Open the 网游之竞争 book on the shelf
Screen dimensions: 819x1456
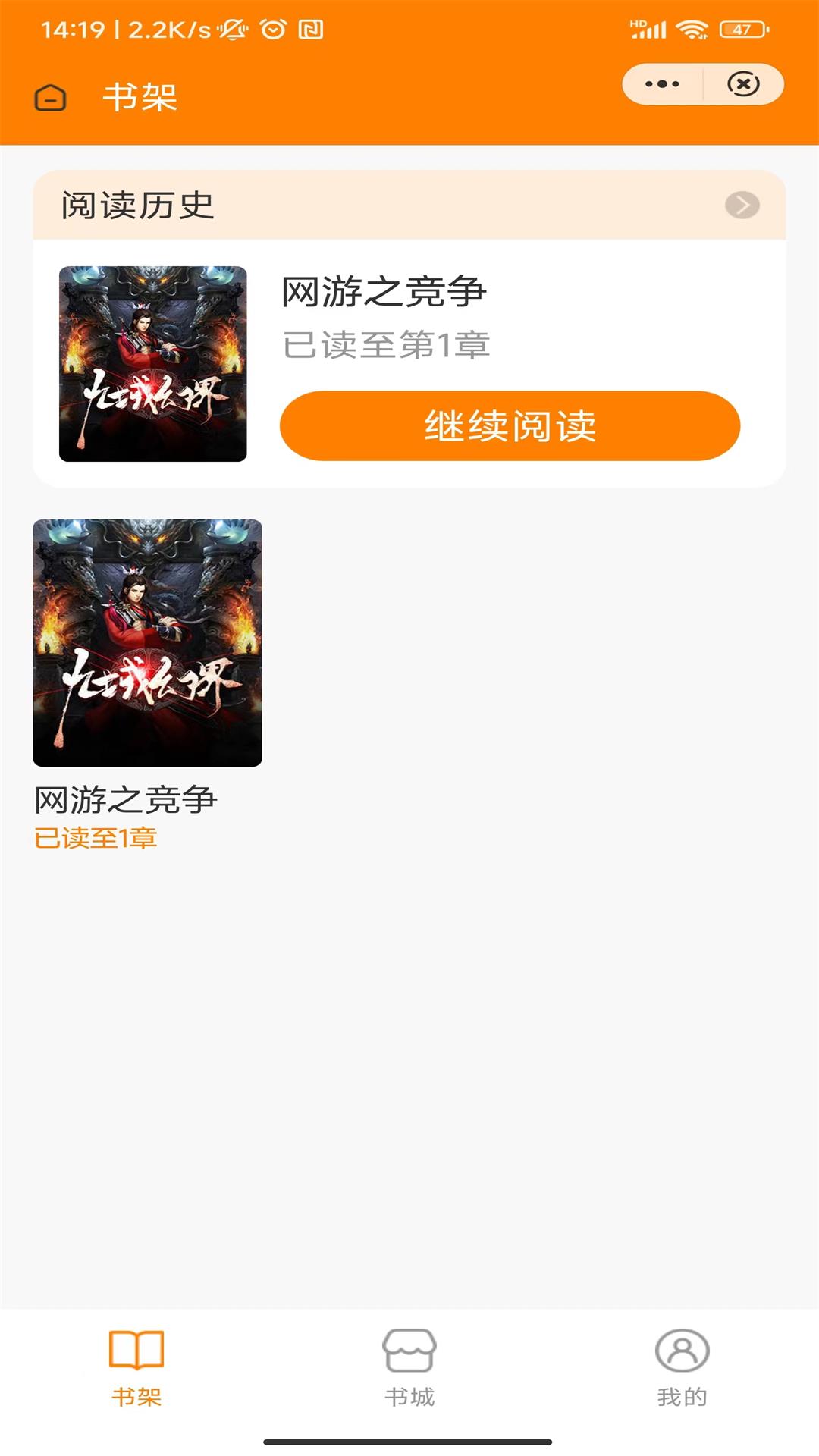coord(148,643)
